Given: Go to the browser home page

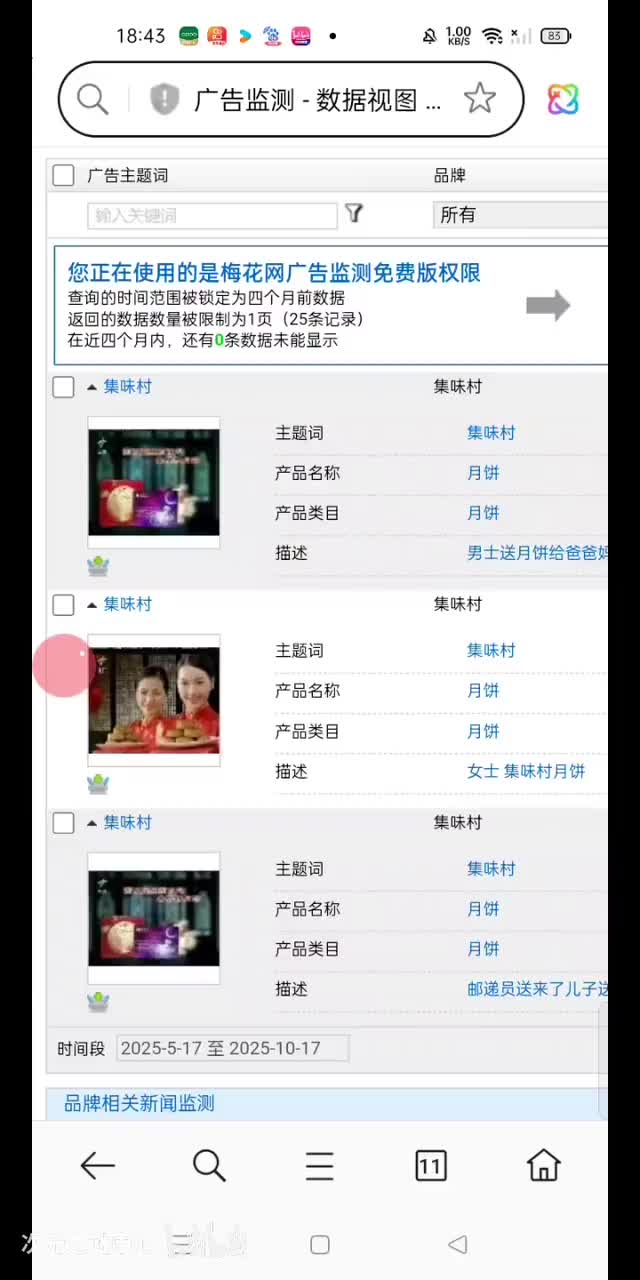Looking at the screenshot, I should 543,1165.
